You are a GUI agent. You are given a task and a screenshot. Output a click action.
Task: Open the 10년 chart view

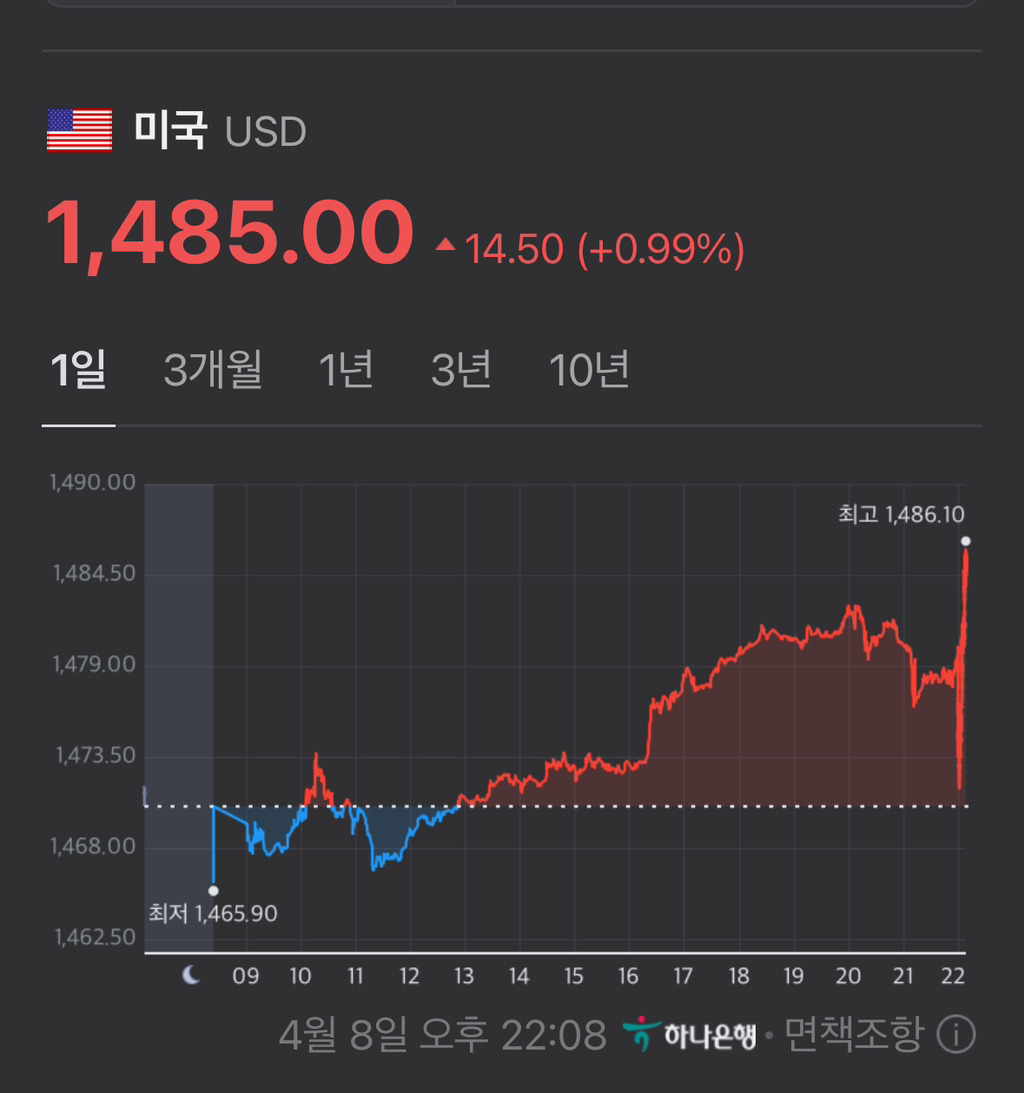click(590, 369)
